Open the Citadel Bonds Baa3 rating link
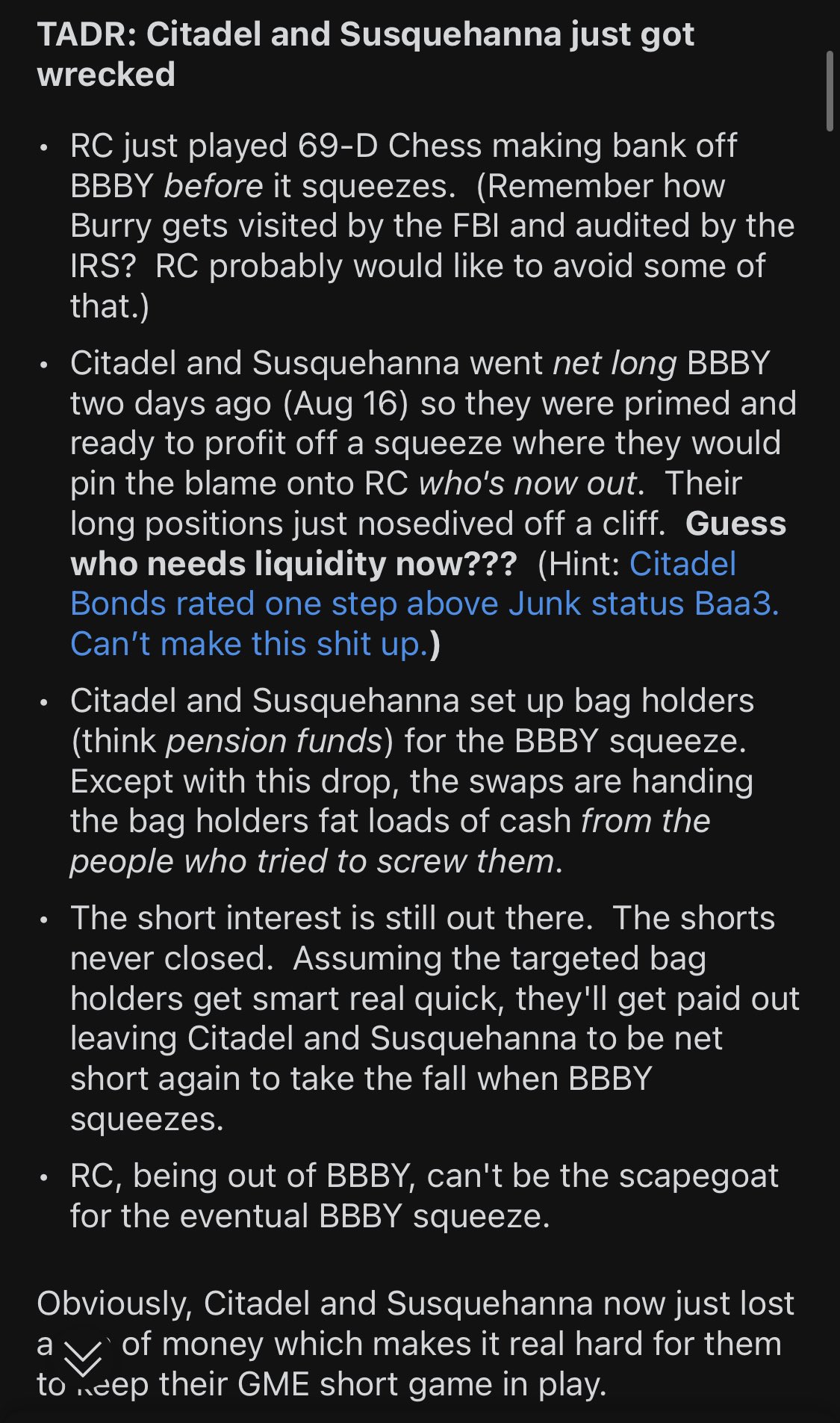This screenshot has height=1423, width=840. (423, 604)
